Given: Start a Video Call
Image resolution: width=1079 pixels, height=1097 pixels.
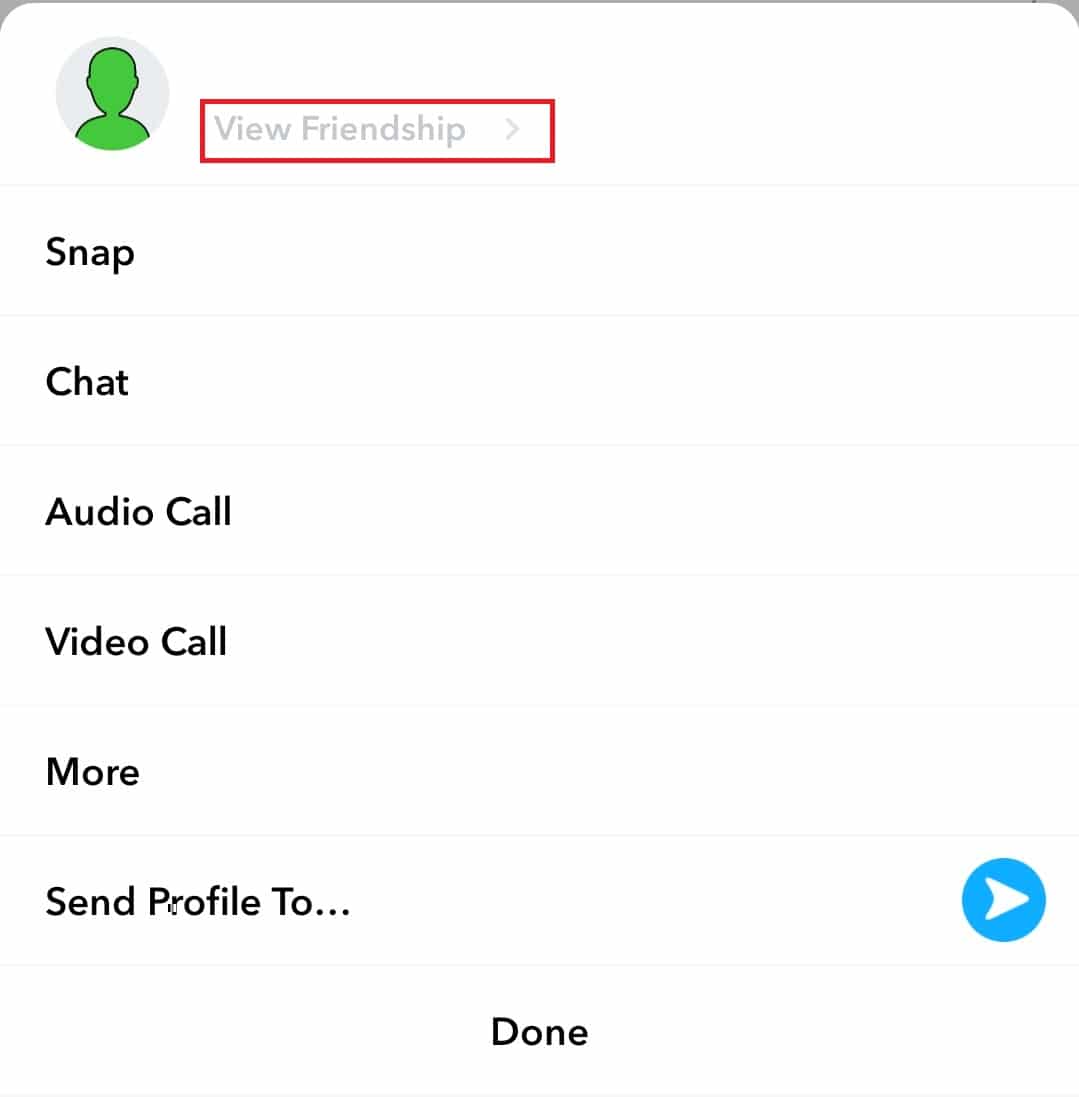Looking at the screenshot, I should coord(136,641).
